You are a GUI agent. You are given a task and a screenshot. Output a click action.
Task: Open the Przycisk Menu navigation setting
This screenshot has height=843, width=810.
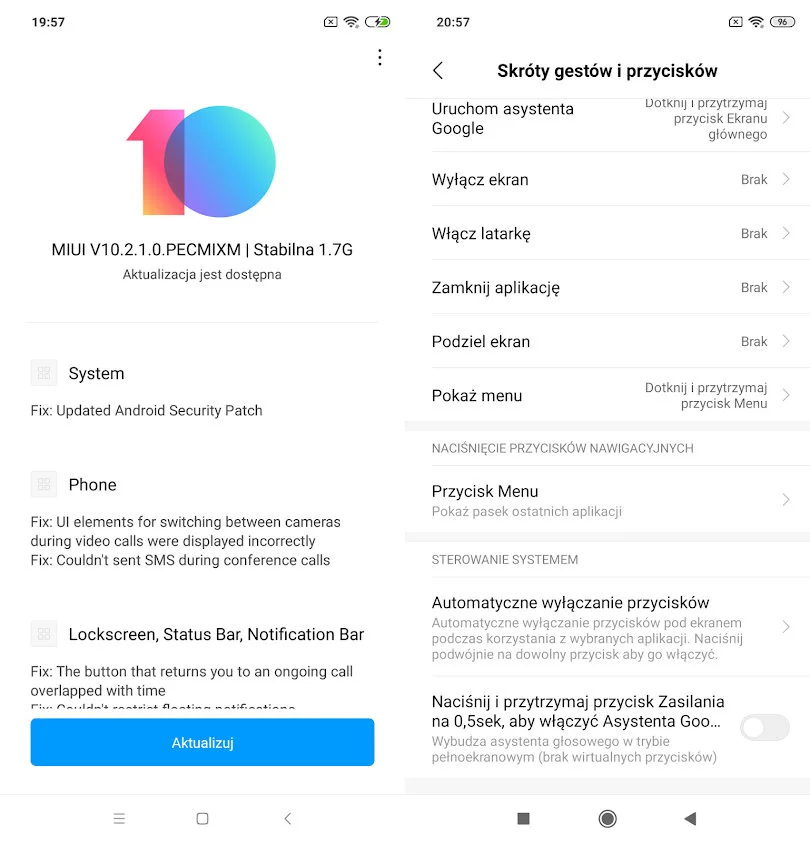coord(608,500)
